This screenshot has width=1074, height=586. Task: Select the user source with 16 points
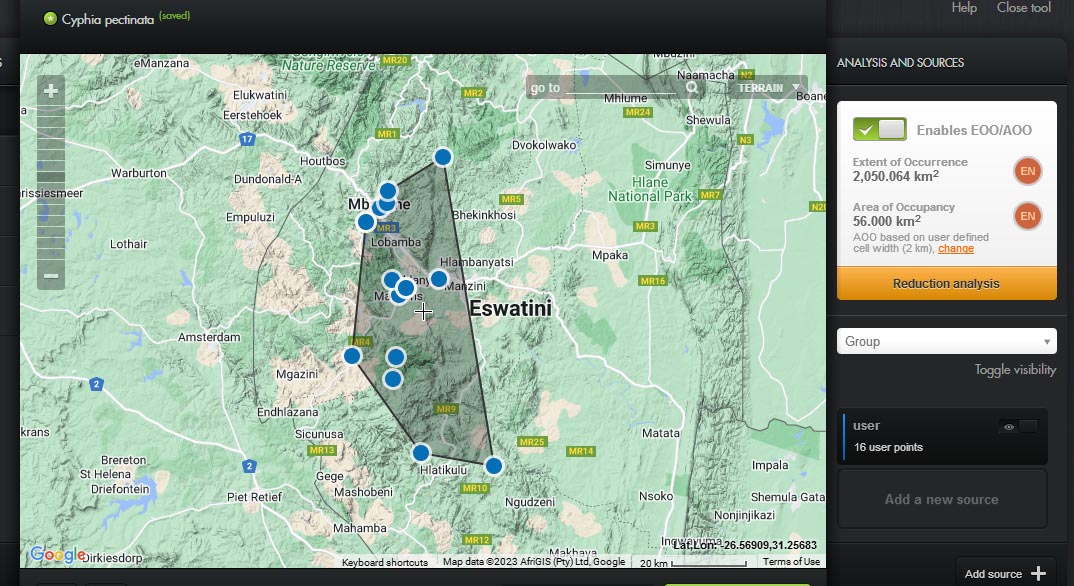[910, 436]
